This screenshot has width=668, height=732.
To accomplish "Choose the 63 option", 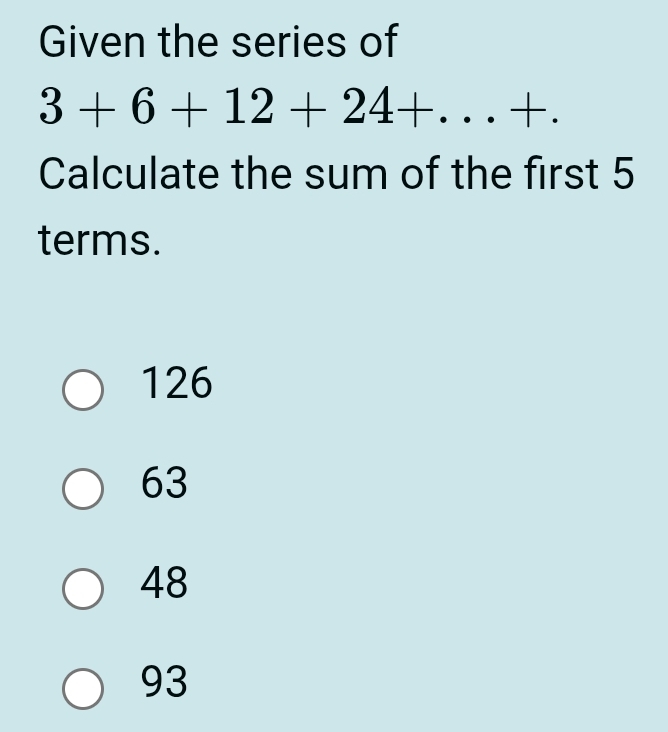I will click(83, 489).
